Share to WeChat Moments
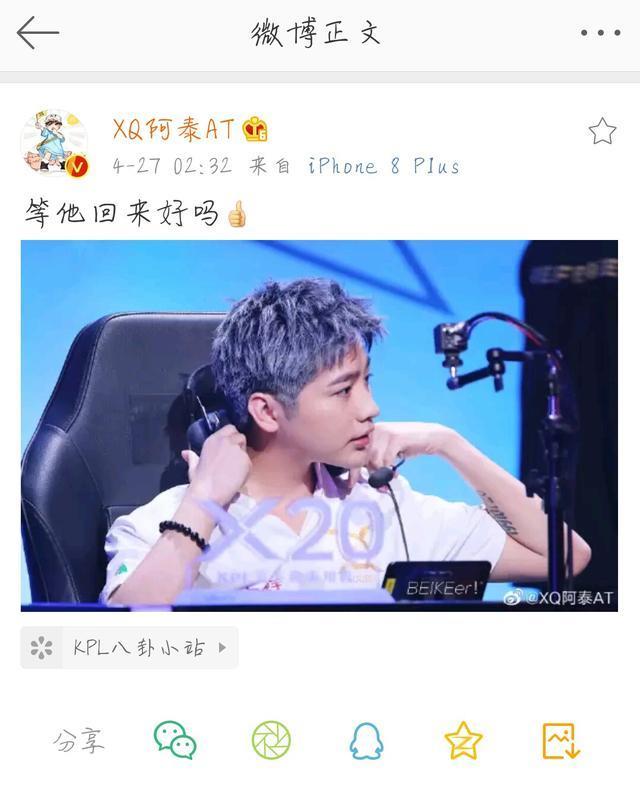 (x=271, y=741)
